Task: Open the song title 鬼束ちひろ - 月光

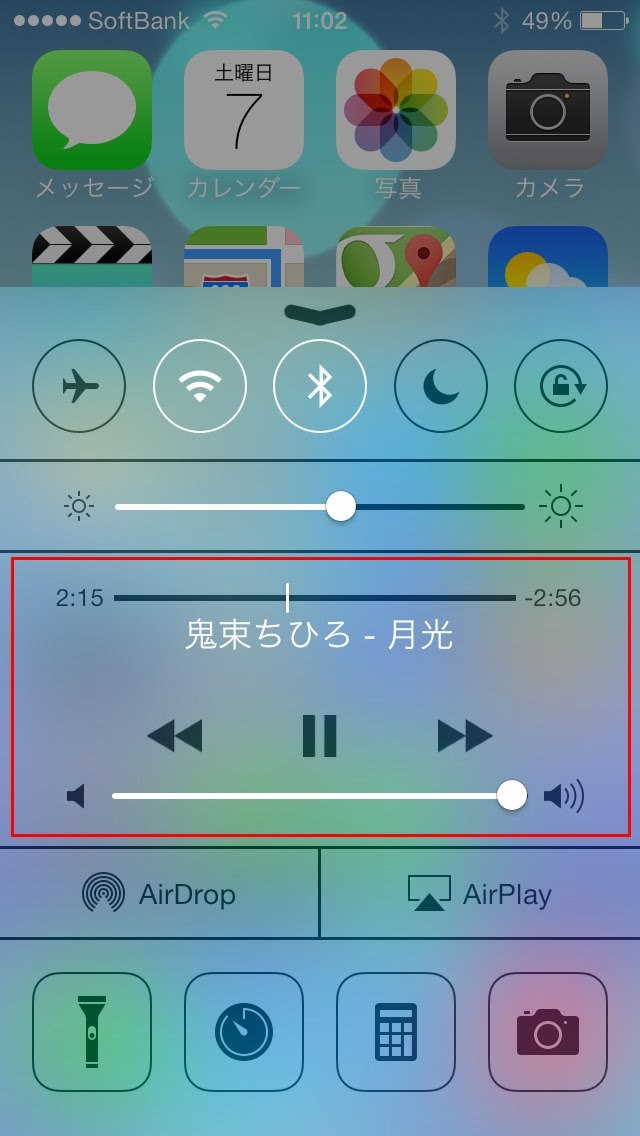Action: (x=320, y=635)
